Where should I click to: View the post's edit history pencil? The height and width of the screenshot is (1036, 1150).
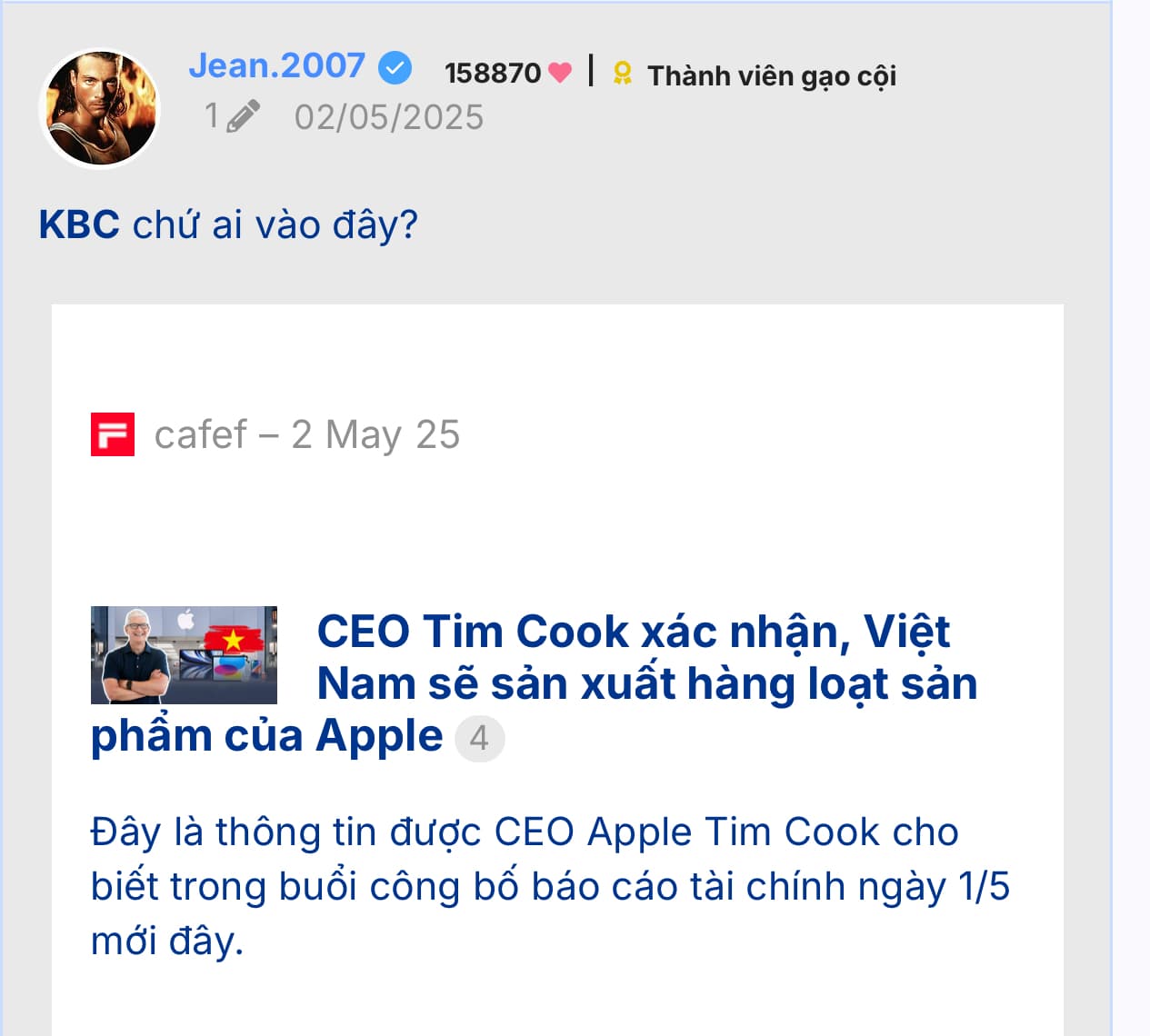click(x=242, y=116)
